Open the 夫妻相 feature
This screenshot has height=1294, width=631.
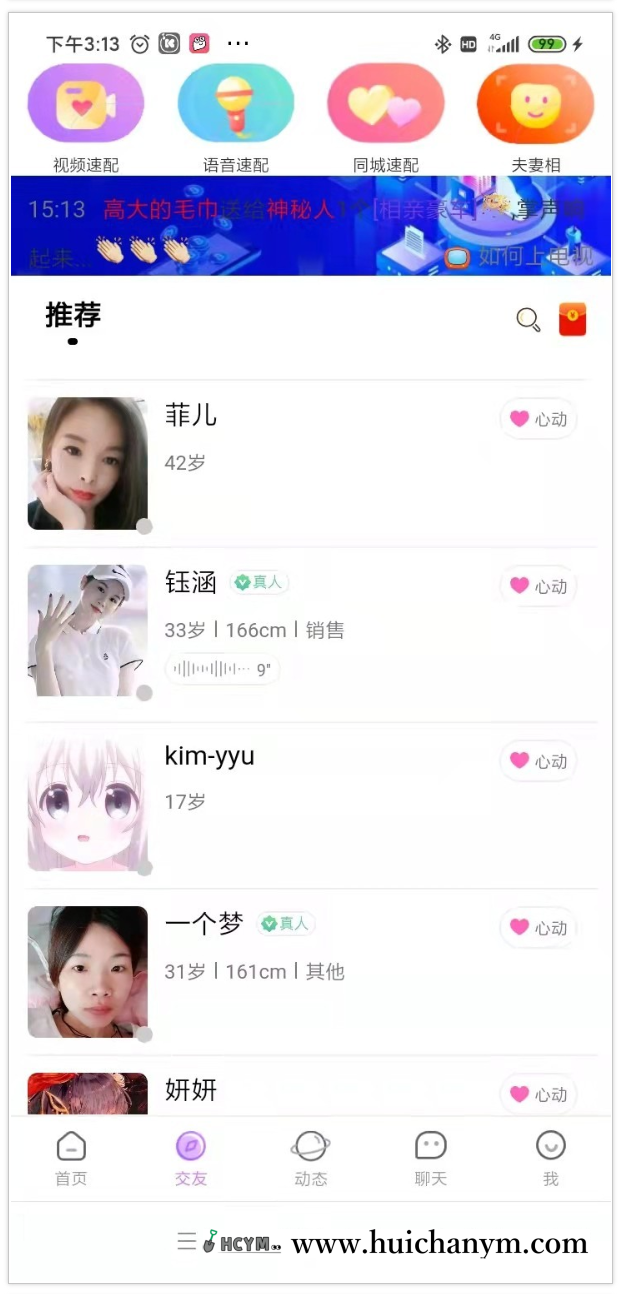[535, 104]
